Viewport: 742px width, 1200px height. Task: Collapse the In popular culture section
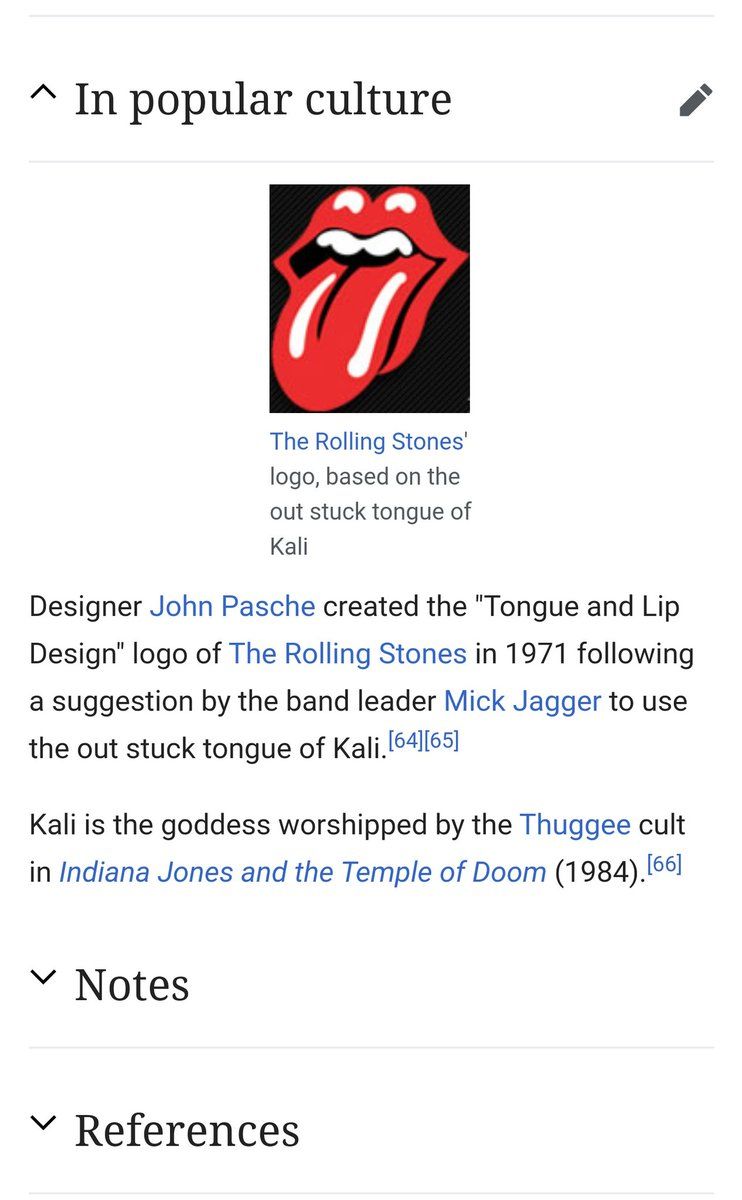point(42,94)
